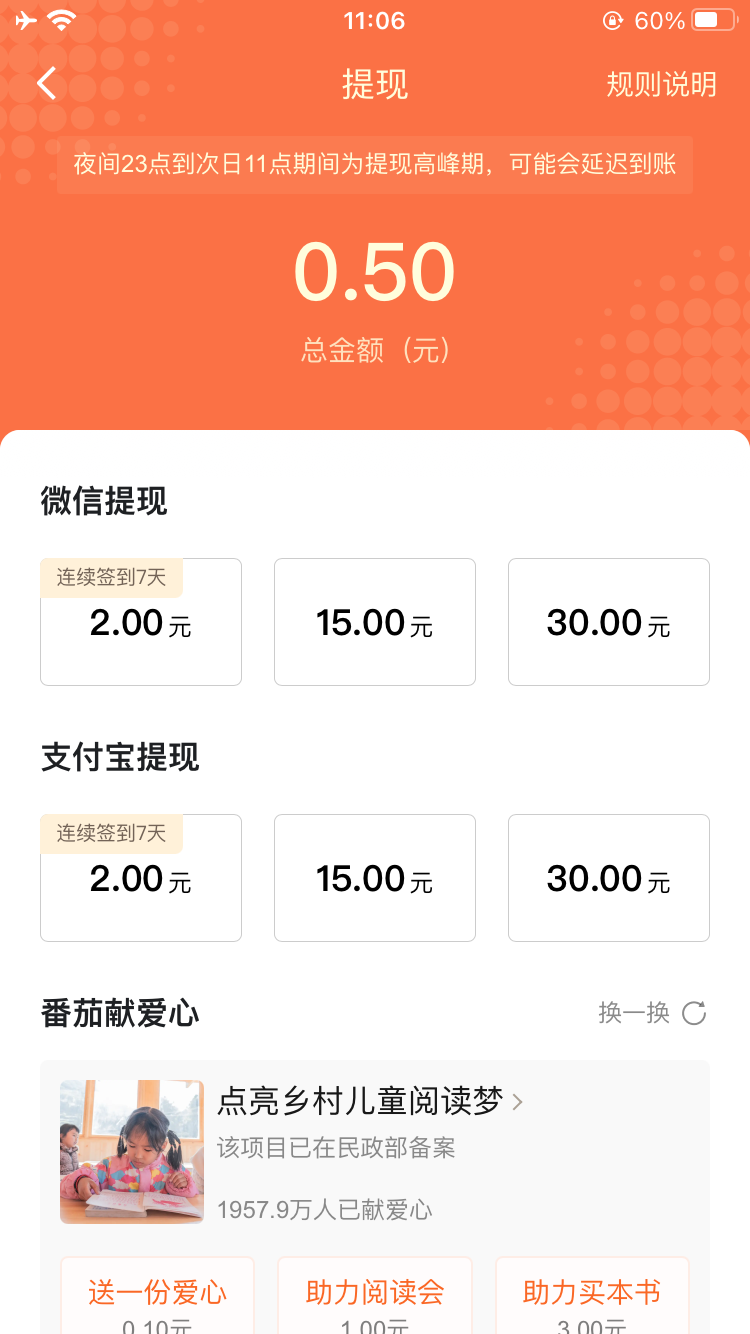
Task: Pick 30.00元 under 支付宝提现
Action: (609, 878)
